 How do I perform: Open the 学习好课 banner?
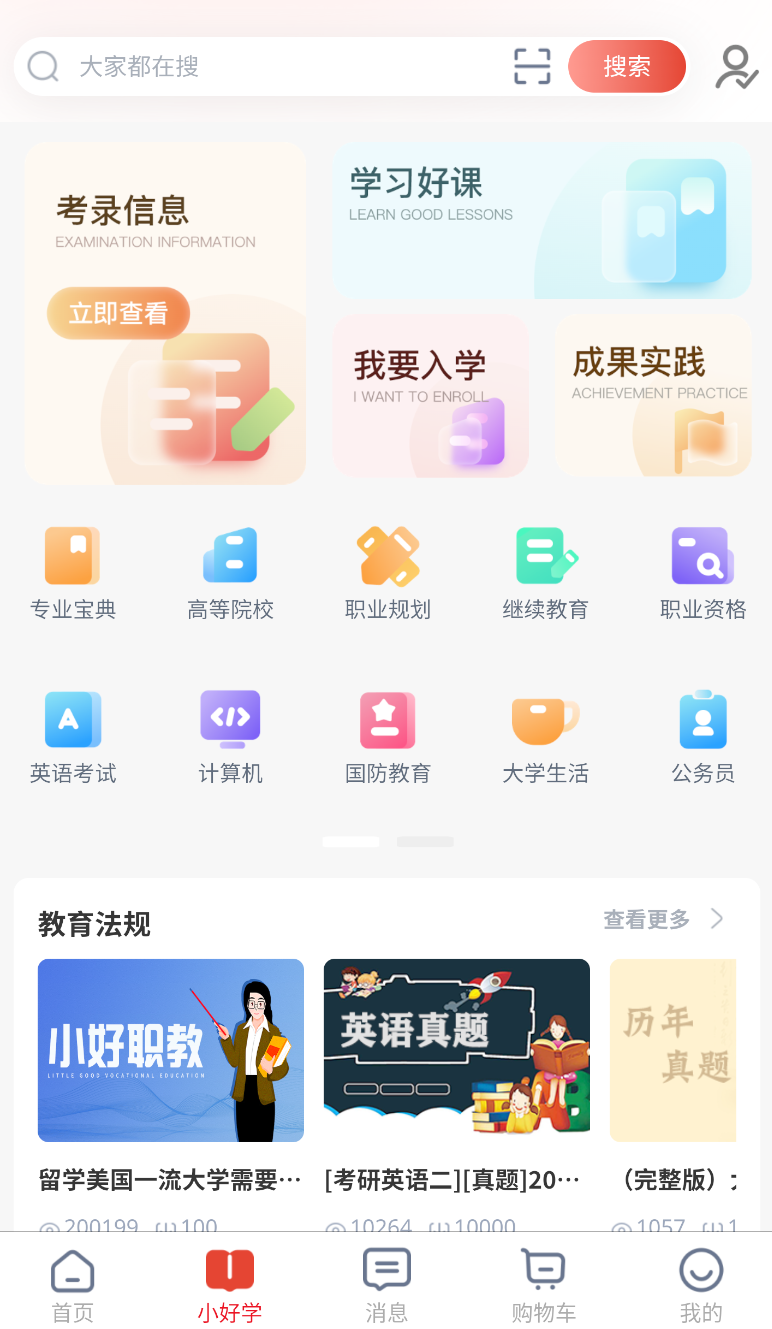[542, 220]
